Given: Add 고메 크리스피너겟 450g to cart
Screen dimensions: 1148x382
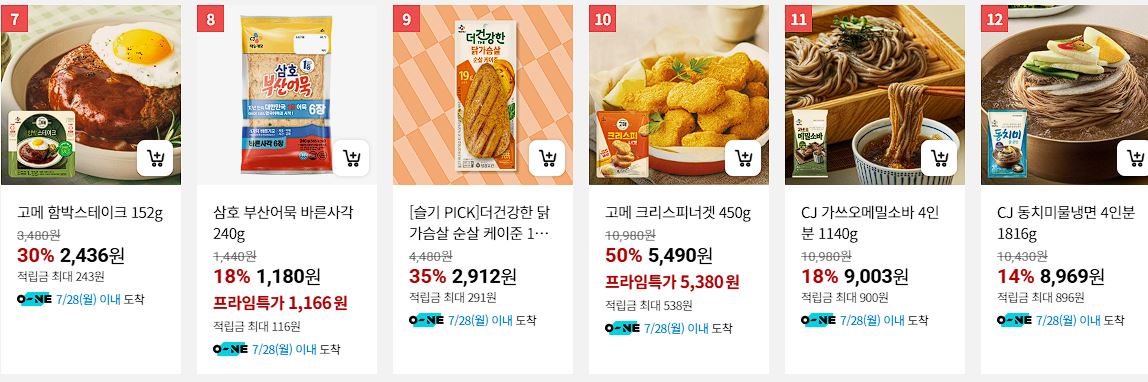Looking at the screenshot, I should click(x=743, y=158).
